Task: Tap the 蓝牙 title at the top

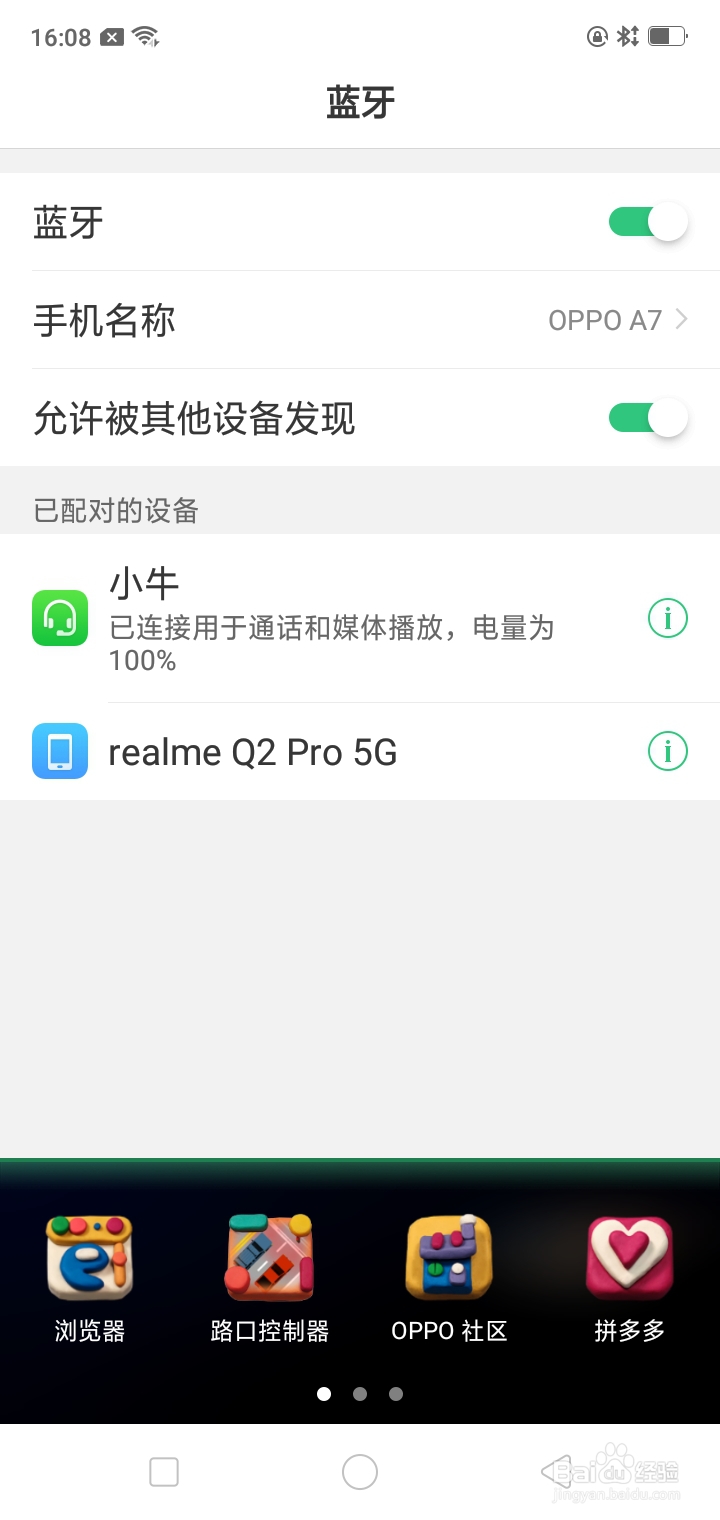Action: click(360, 100)
